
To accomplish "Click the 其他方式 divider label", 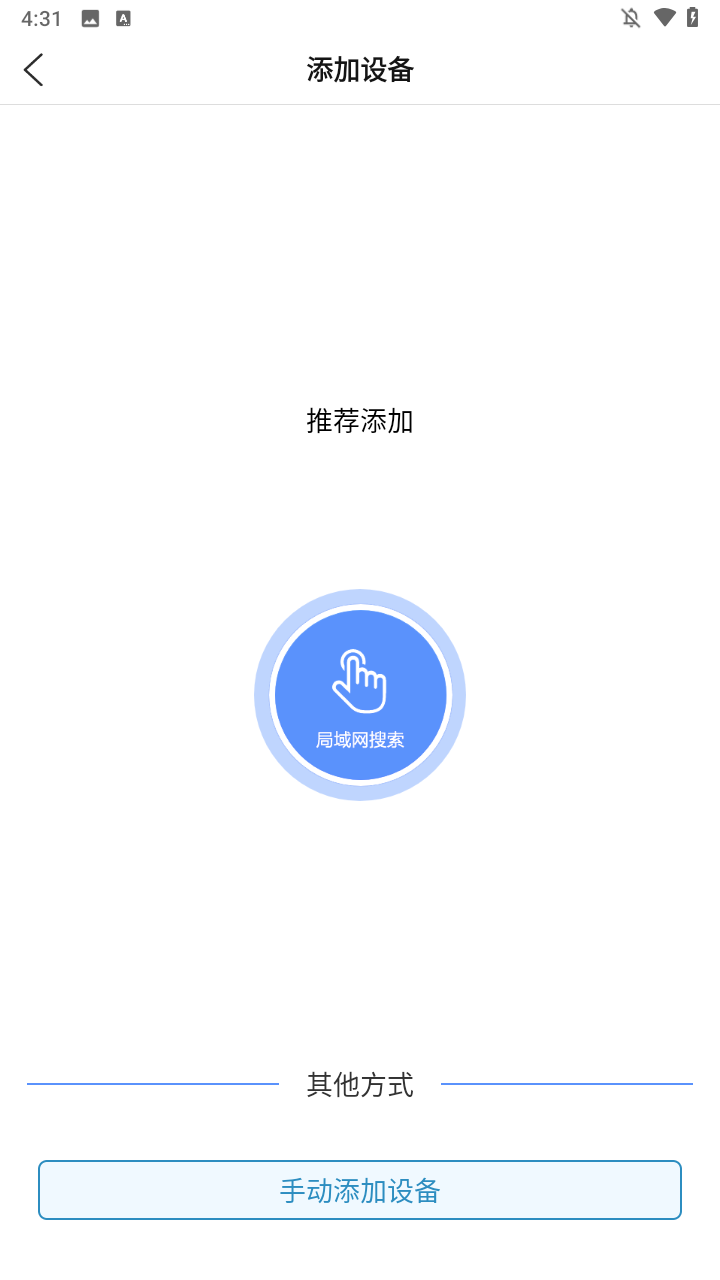I will [x=360, y=1084].
